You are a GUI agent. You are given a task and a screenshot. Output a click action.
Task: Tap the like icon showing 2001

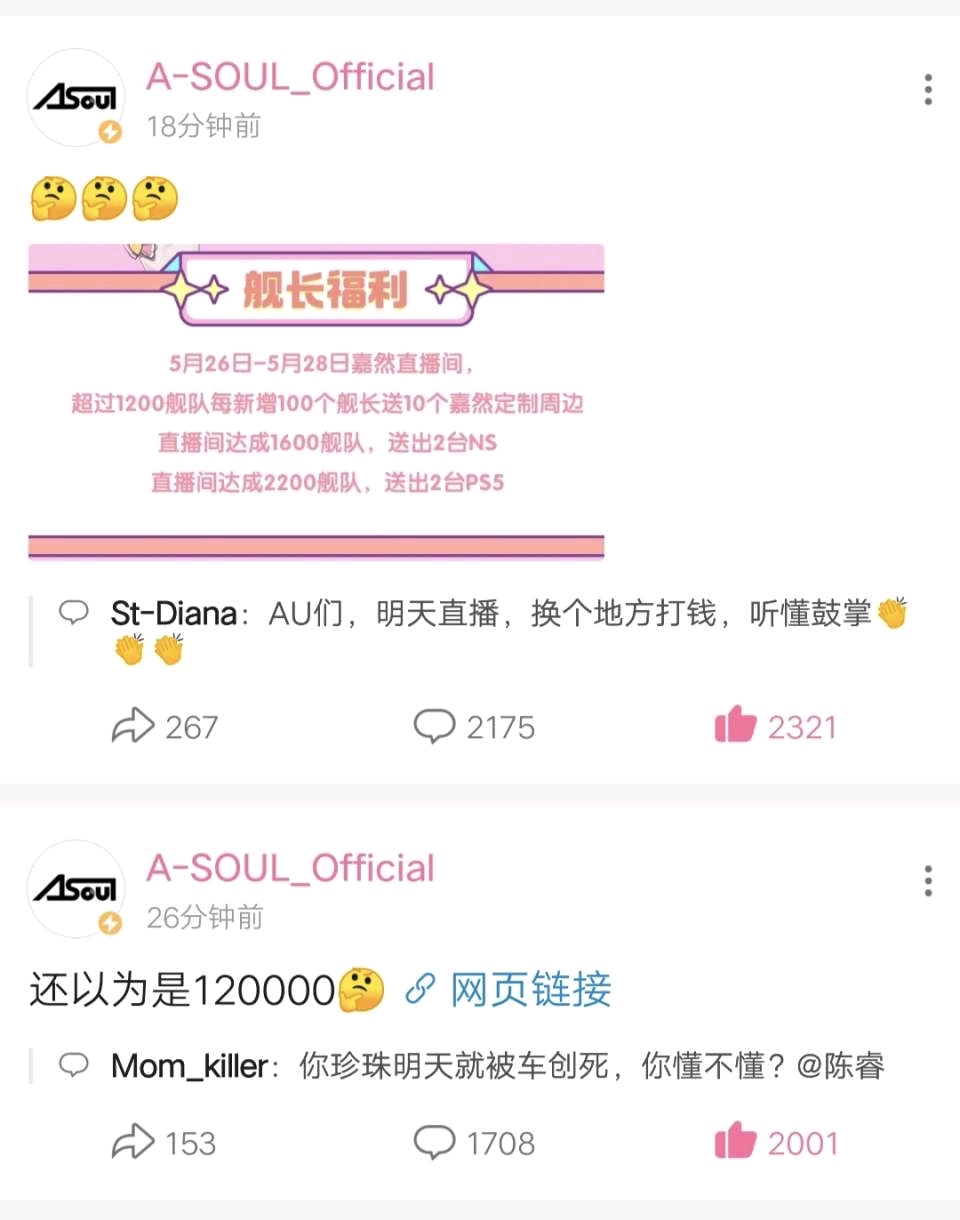pyautogui.click(x=735, y=1143)
